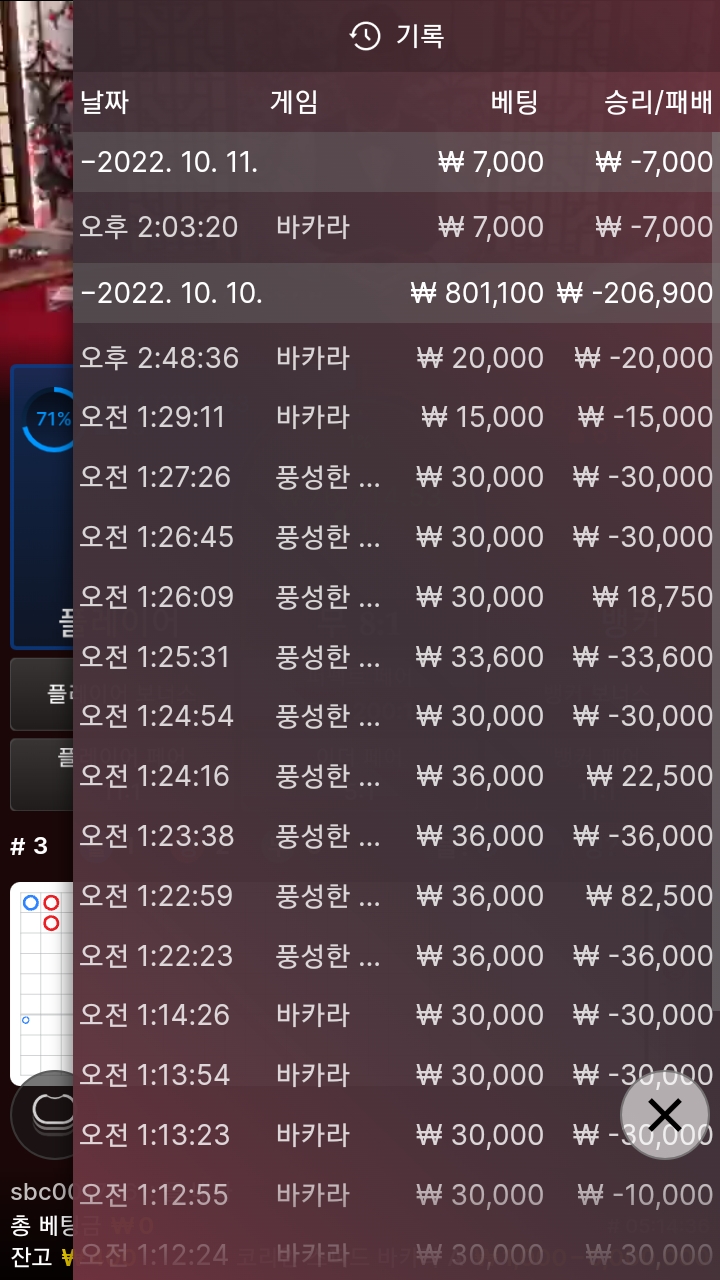Show details for the 오전 1:14:26 바카라 bet
Screen dimensions: 720x1280
(395, 1015)
